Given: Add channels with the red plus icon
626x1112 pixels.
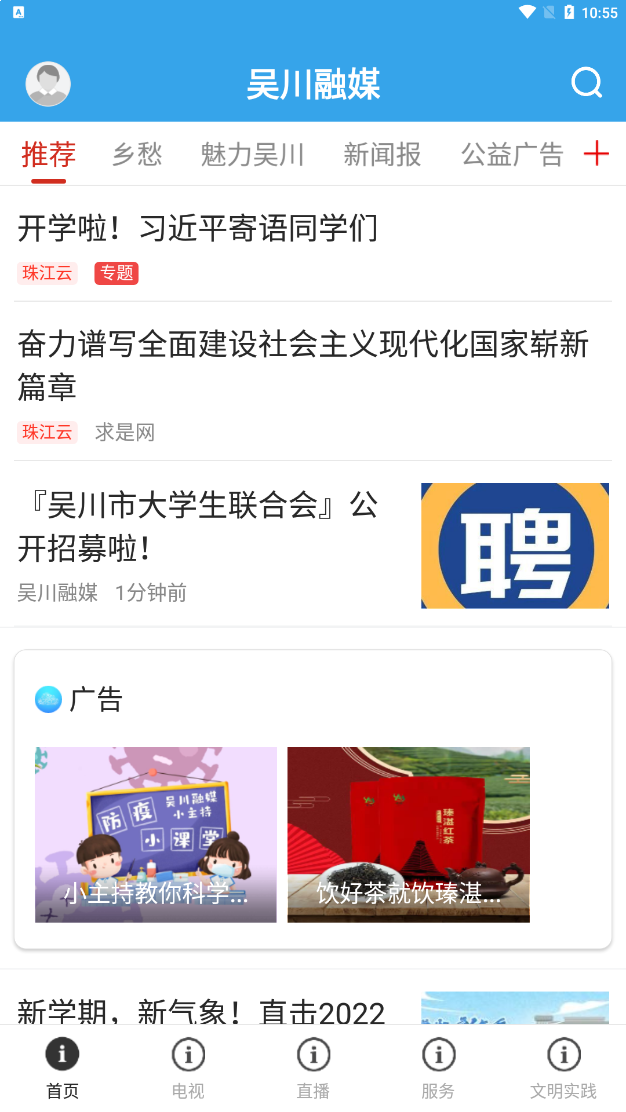Looking at the screenshot, I should (x=596, y=153).
